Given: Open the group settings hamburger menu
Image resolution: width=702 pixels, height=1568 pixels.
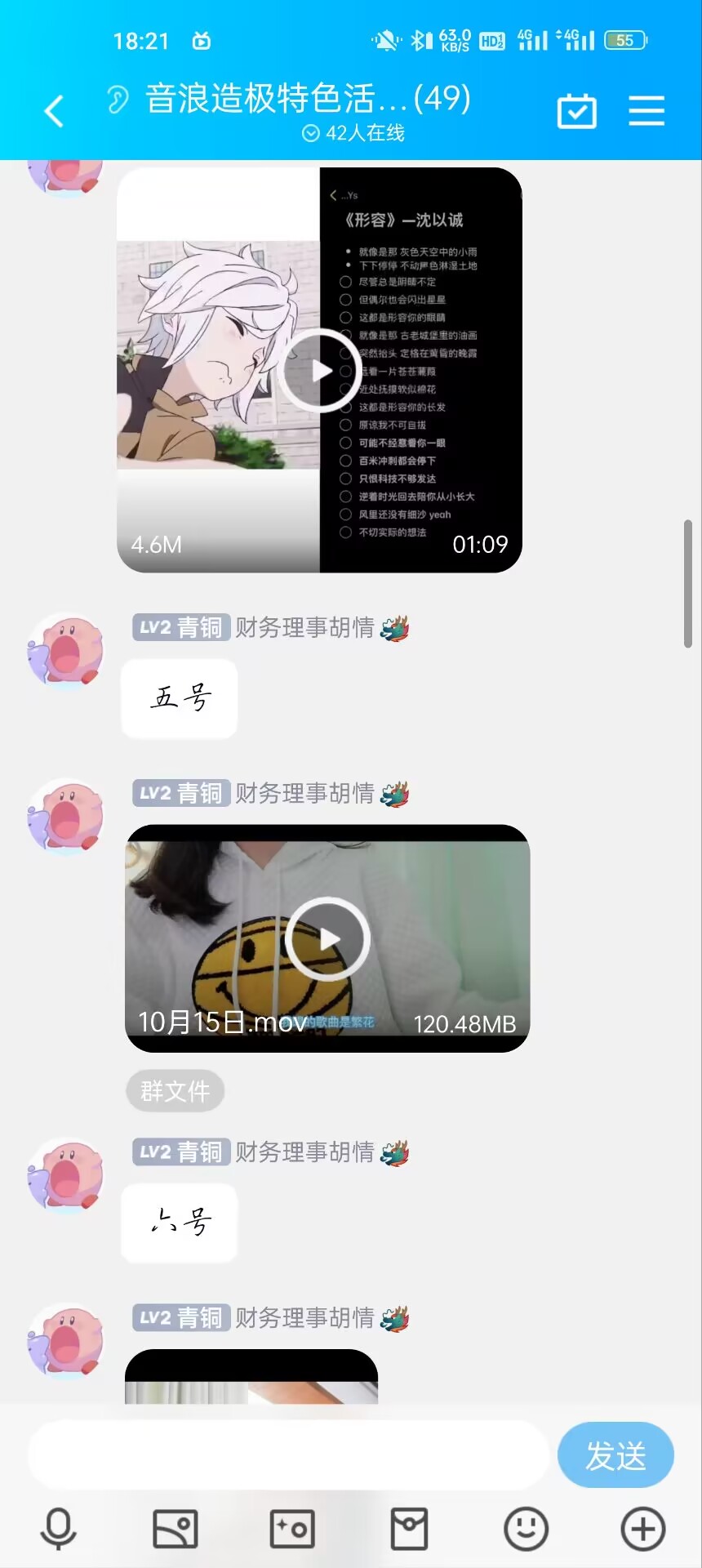Looking at the screenshot, I should point(646,111).
